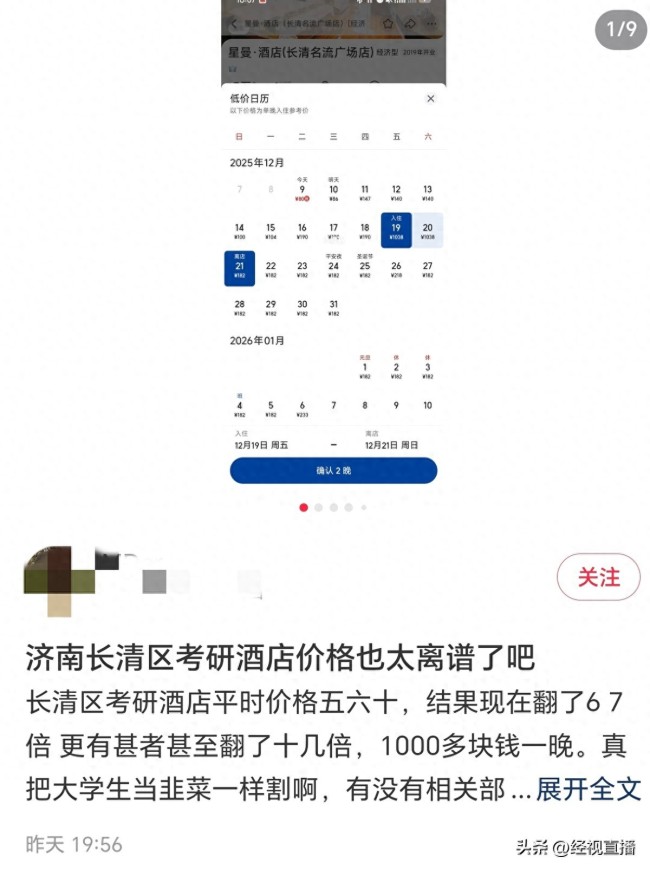Follow the post author via 关注
650x870 pixels.
coord(598,577)
